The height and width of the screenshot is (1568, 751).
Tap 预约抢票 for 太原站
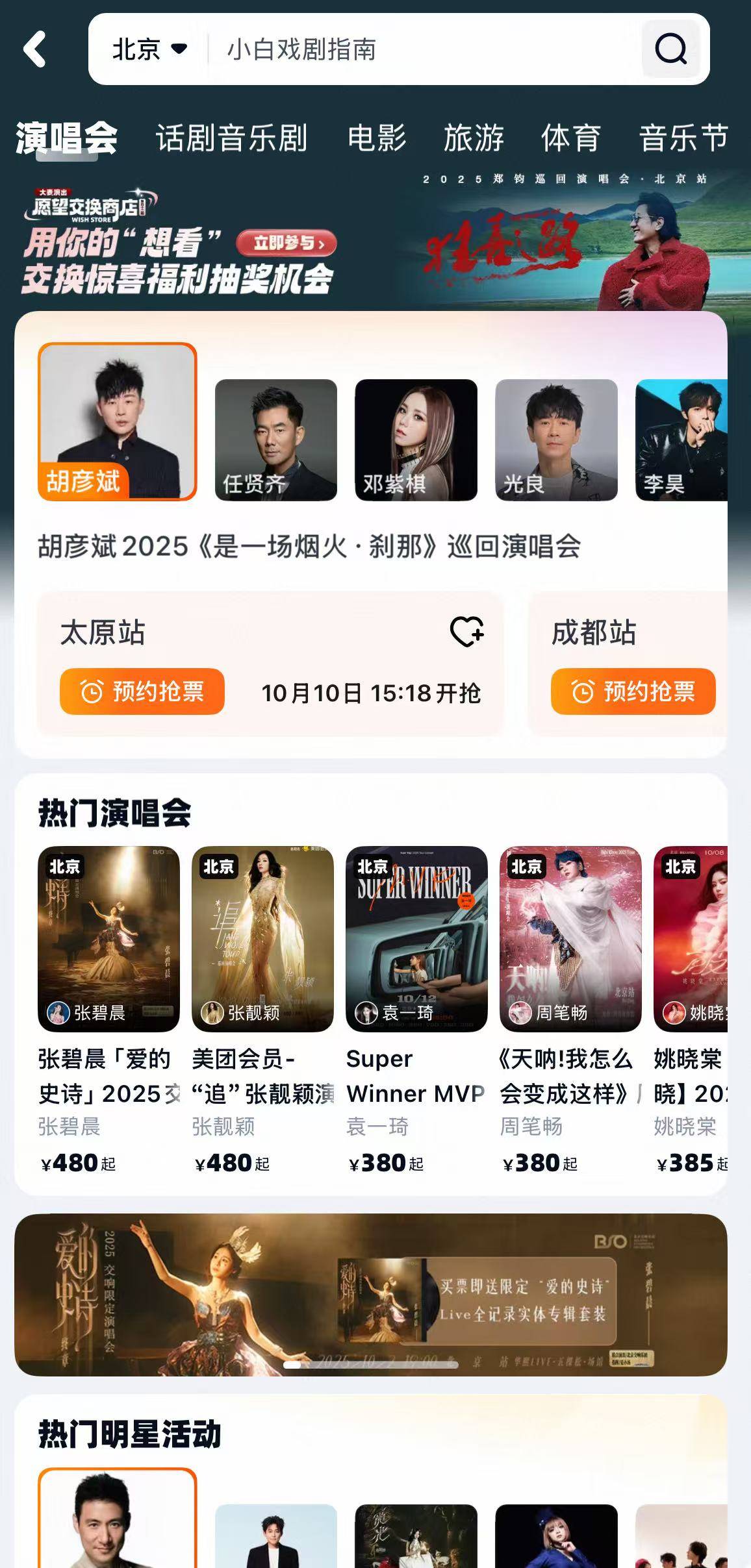tap(142, 691)
